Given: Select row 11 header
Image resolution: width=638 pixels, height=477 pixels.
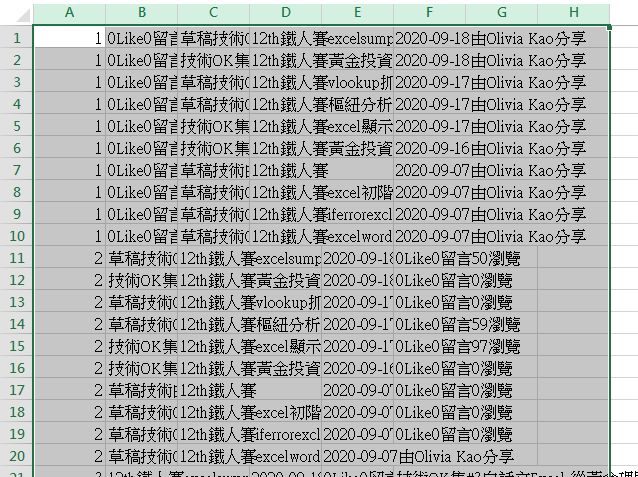Looking at the screenshot, I should pyautogui.click(x=16, y=258).
